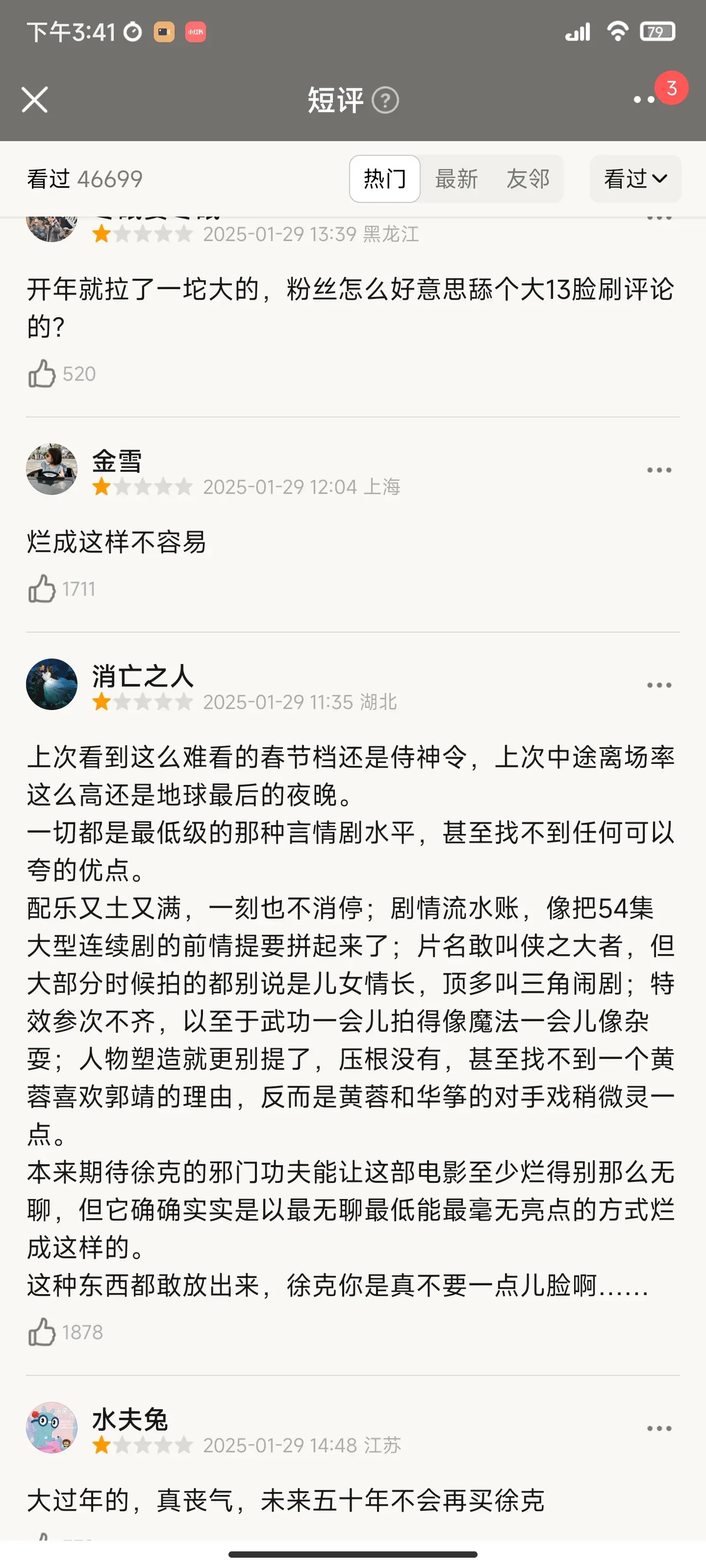Screen dimensions: 706x1568
Task: Like the review with 520 likes
Action: [x=42, y=374]
